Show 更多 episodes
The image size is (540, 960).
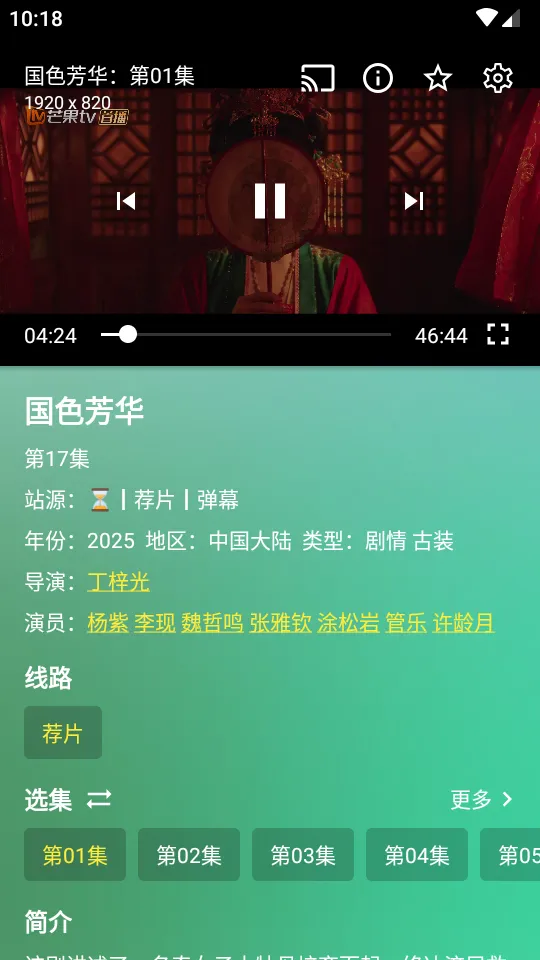click(482, 799)
